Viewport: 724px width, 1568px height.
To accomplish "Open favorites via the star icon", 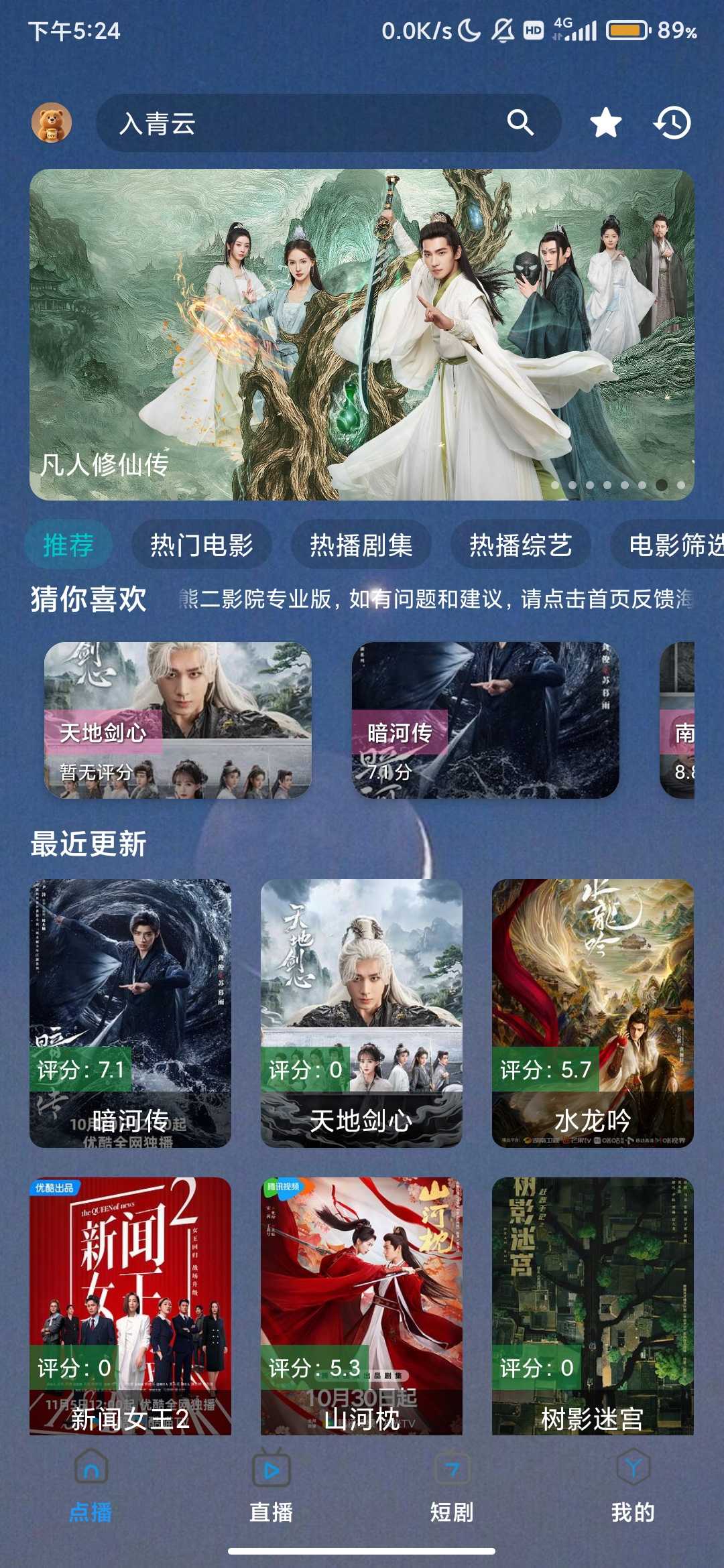I will [x=605, y=123].
